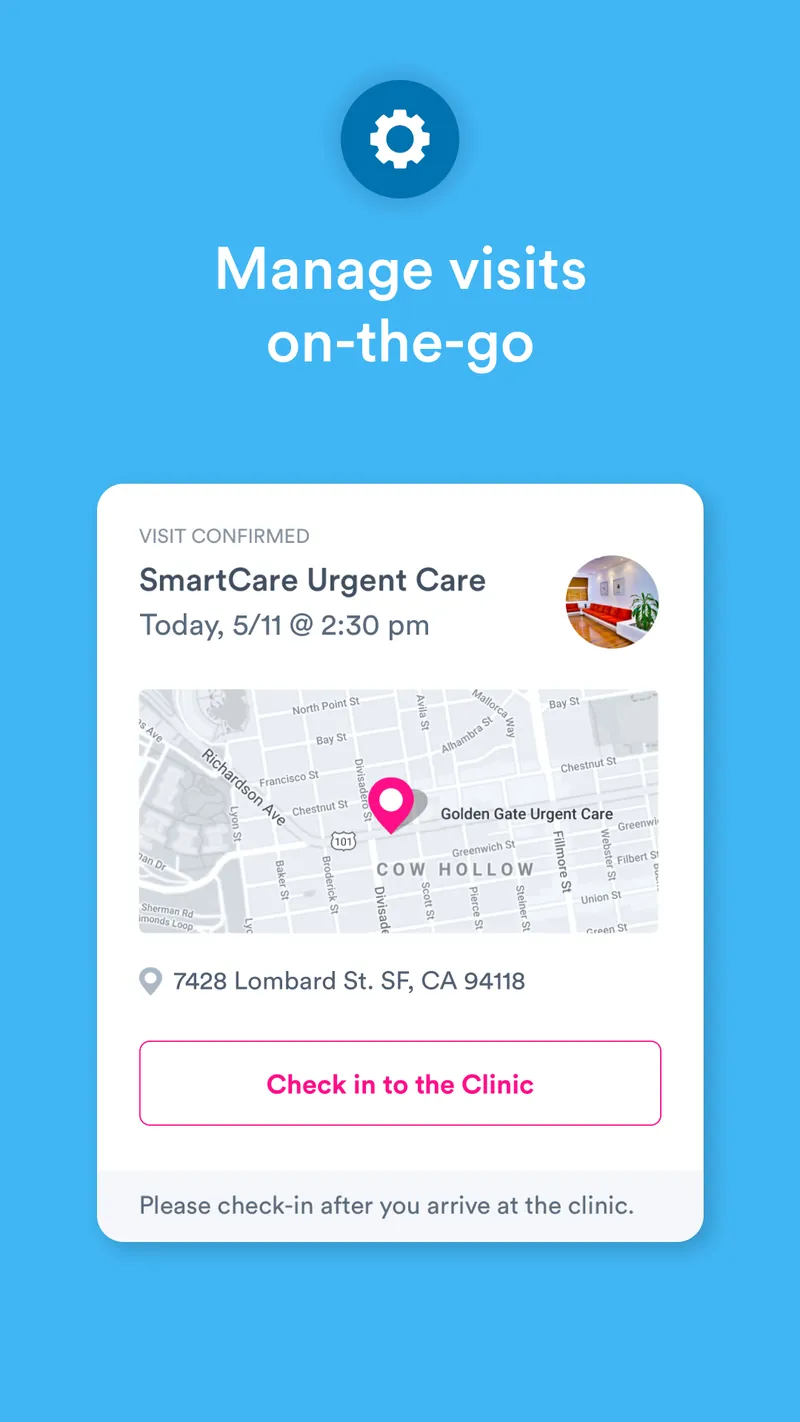Click the pin's white center dot
Image resolution: width=800 pixels, height=1422 pixels.
click(391, 800)
